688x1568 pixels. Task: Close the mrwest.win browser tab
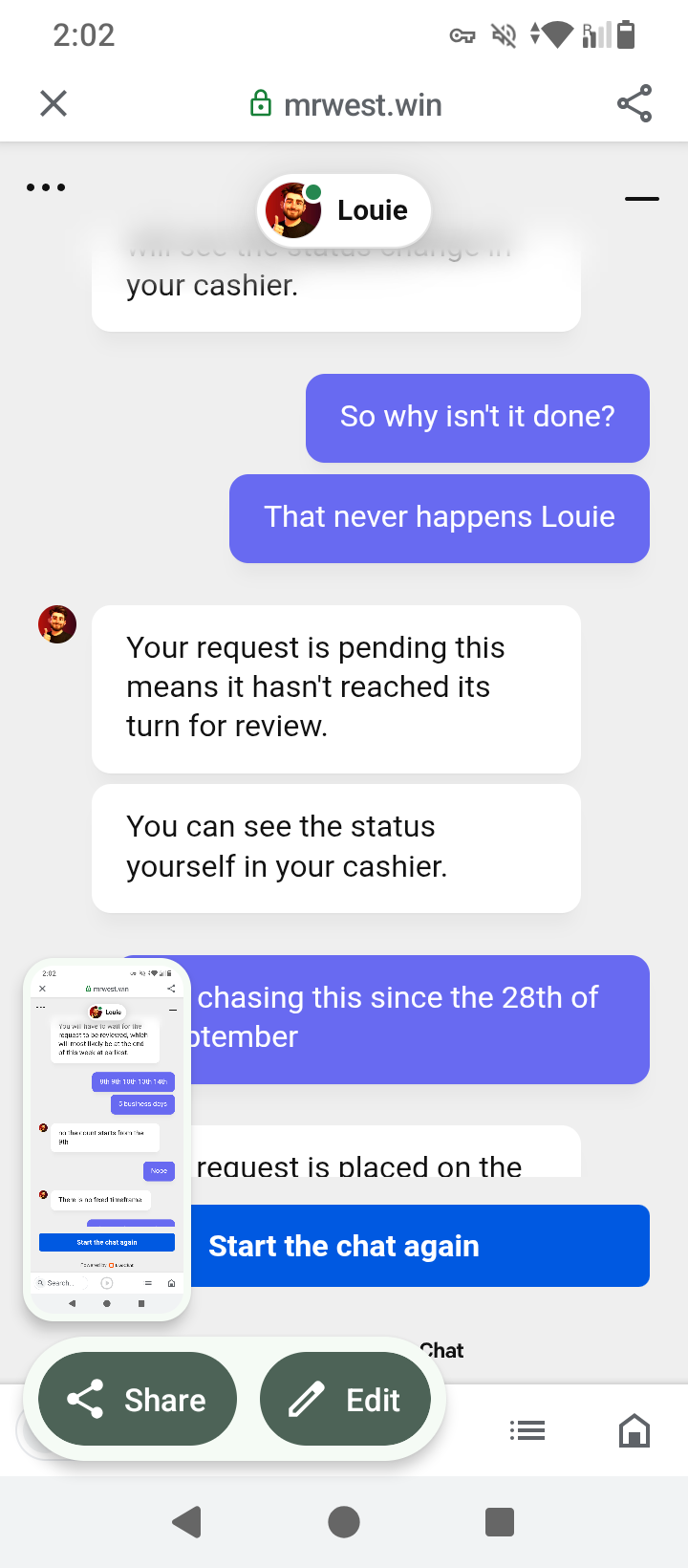click(54, 103)
